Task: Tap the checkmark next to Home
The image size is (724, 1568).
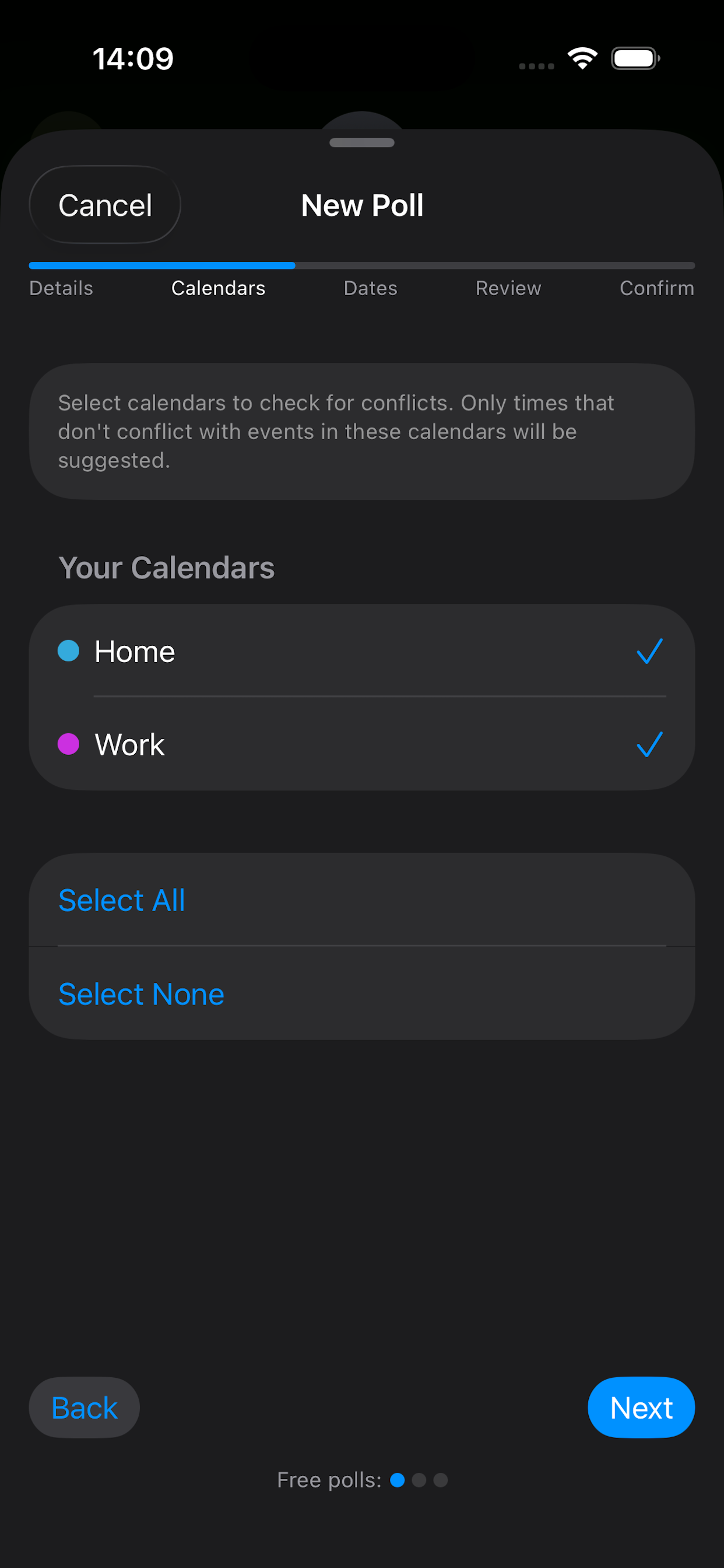Action: pyautogui.click(x=649, y=652)
